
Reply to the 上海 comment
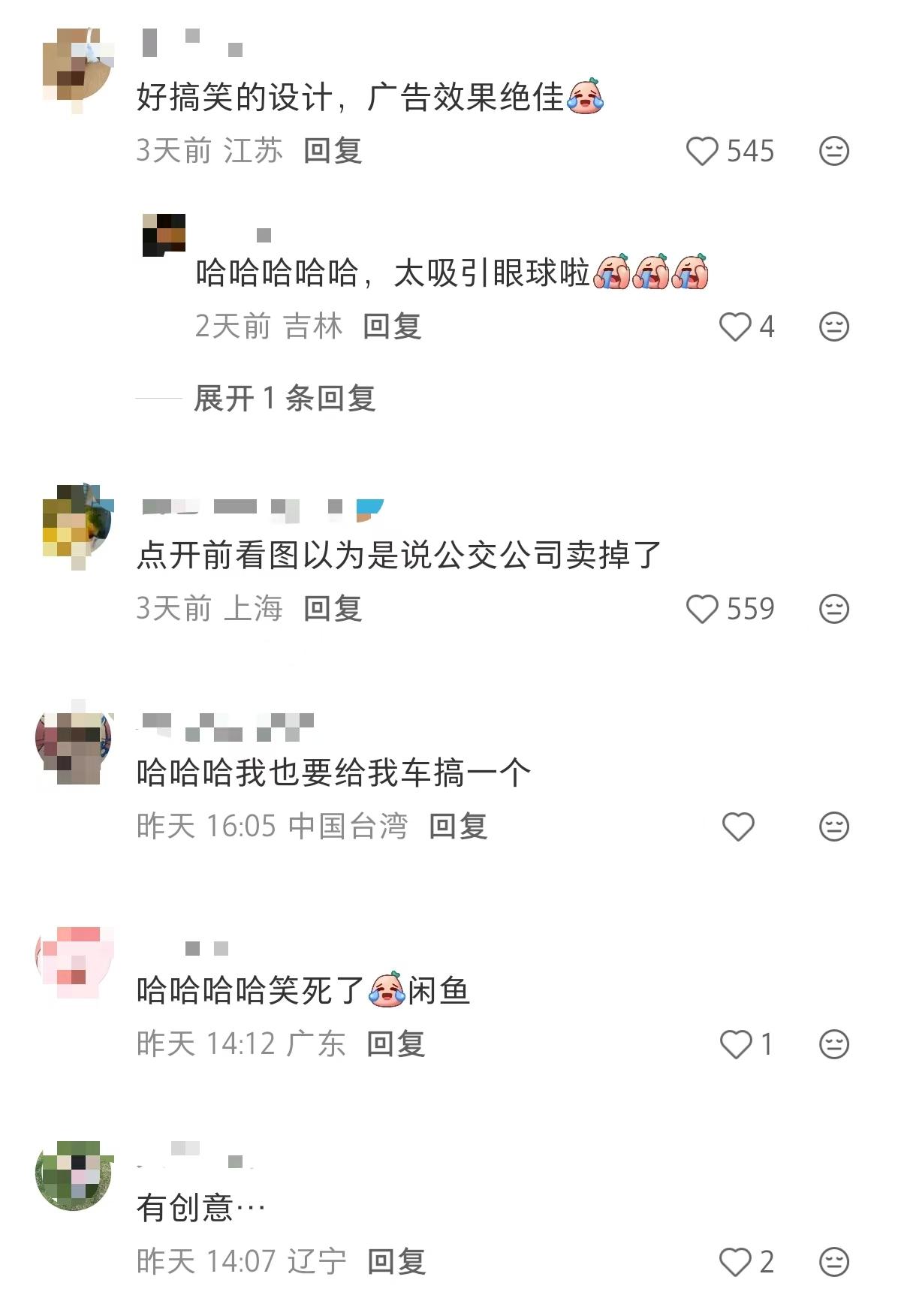click(x=333, y=610)
